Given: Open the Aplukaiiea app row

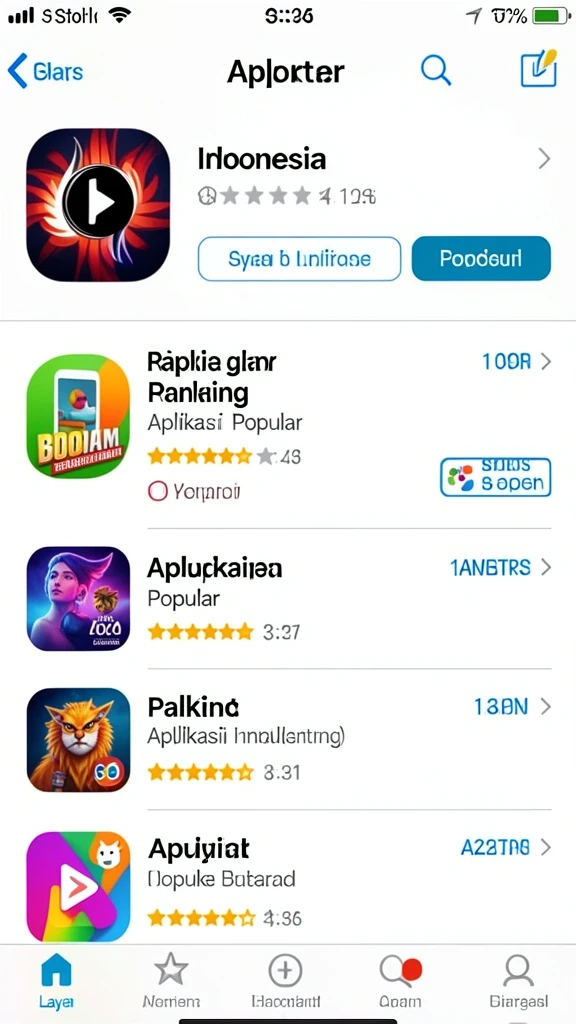Looking at the screenshot, I should [x=288, y=599].
